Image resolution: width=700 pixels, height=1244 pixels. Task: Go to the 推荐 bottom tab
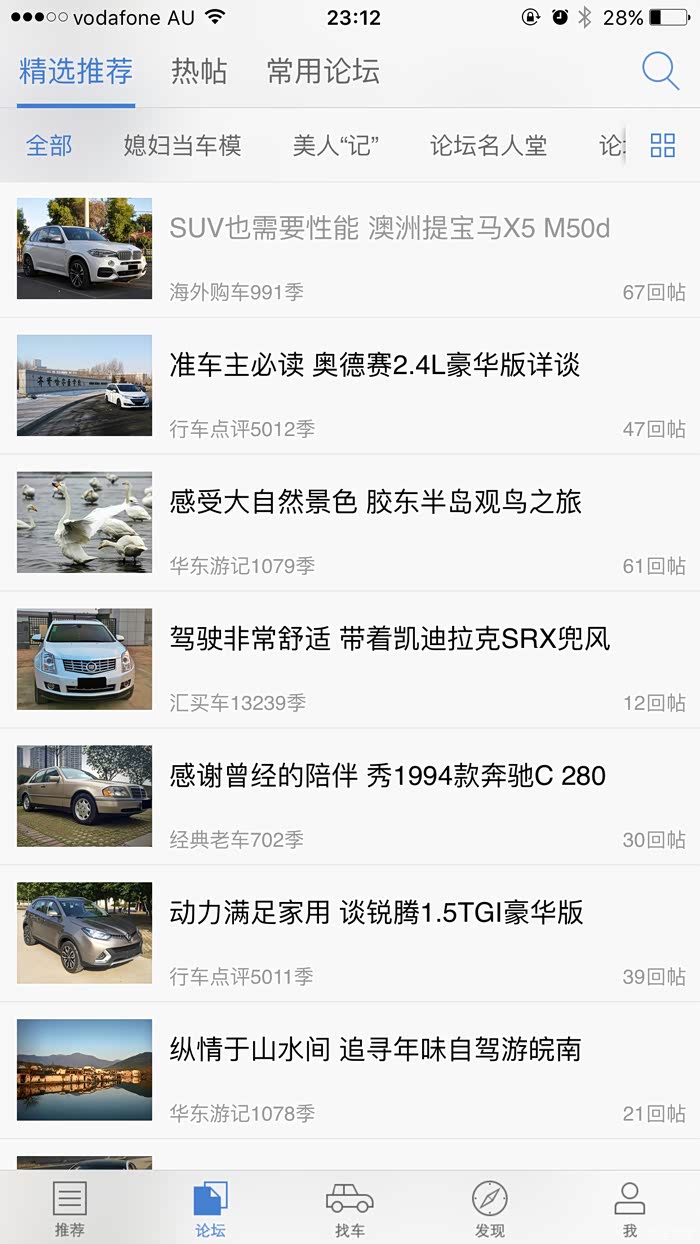pos(70,1208)
